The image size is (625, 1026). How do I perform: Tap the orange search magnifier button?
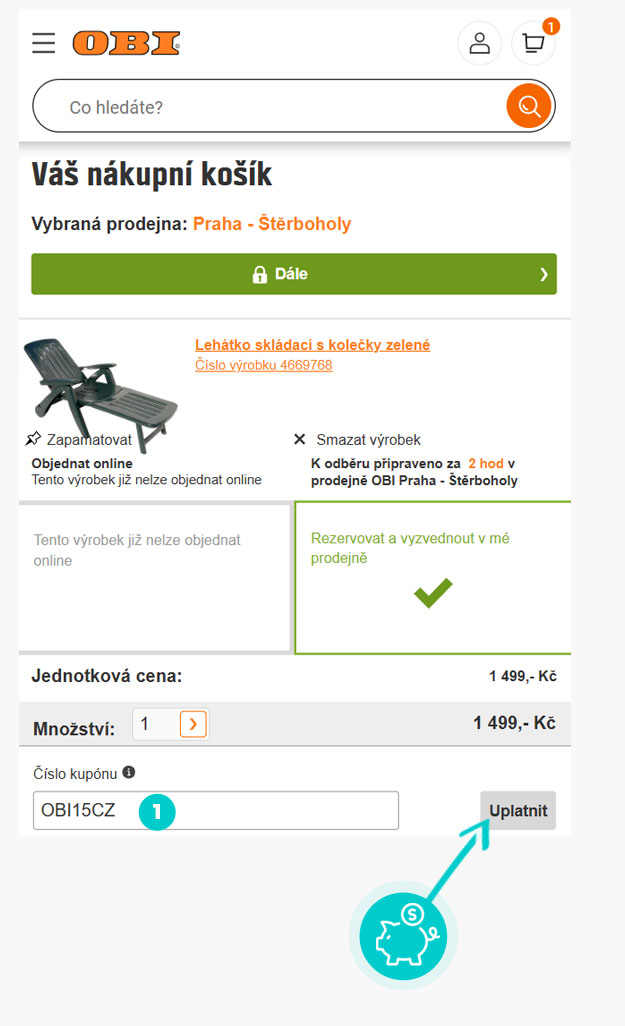(x=529, y=107)
